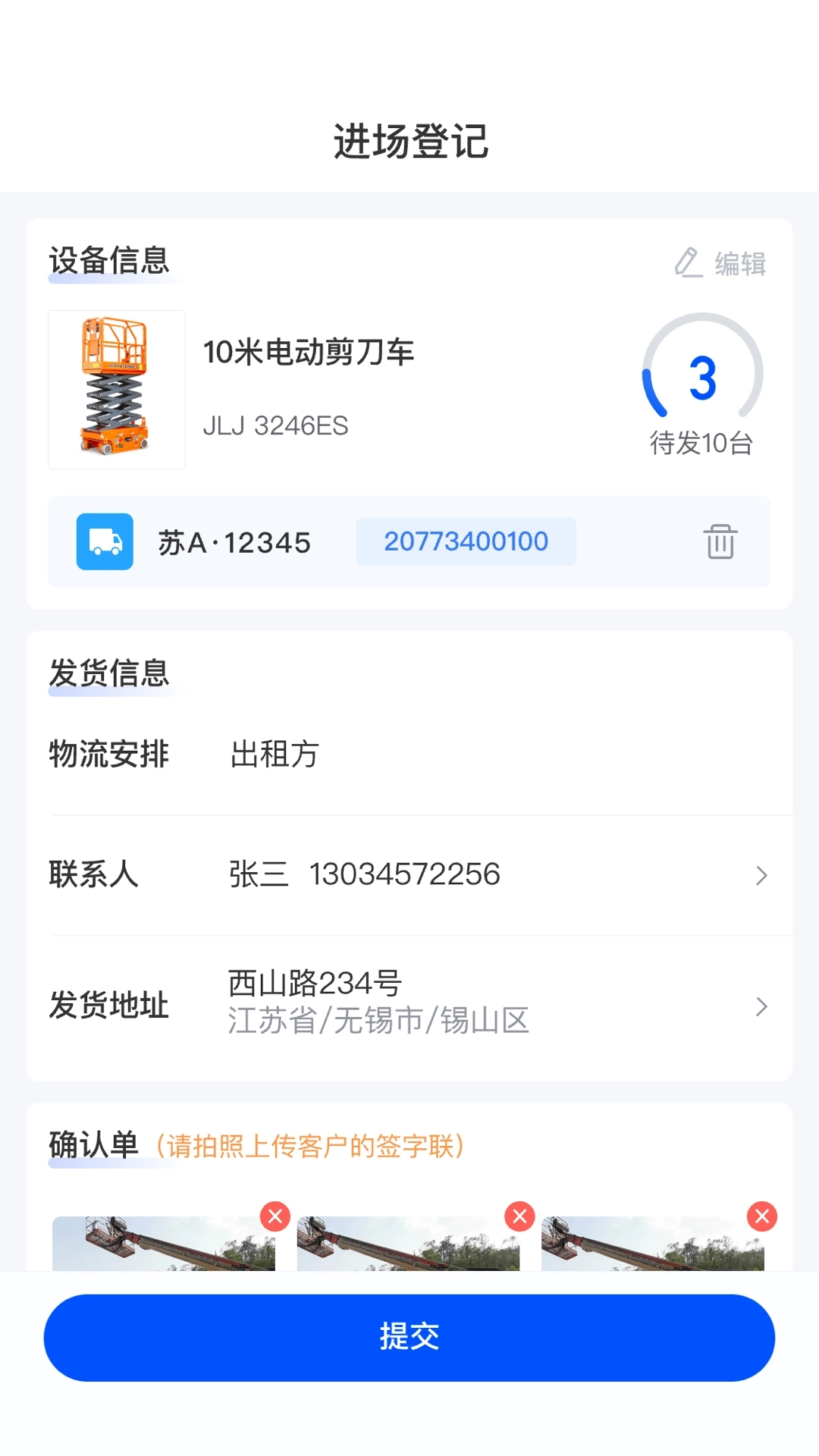819x1456 pixels.
Task: Tap 张三 13034572256 contact row
Action: (x=365, y=874)
